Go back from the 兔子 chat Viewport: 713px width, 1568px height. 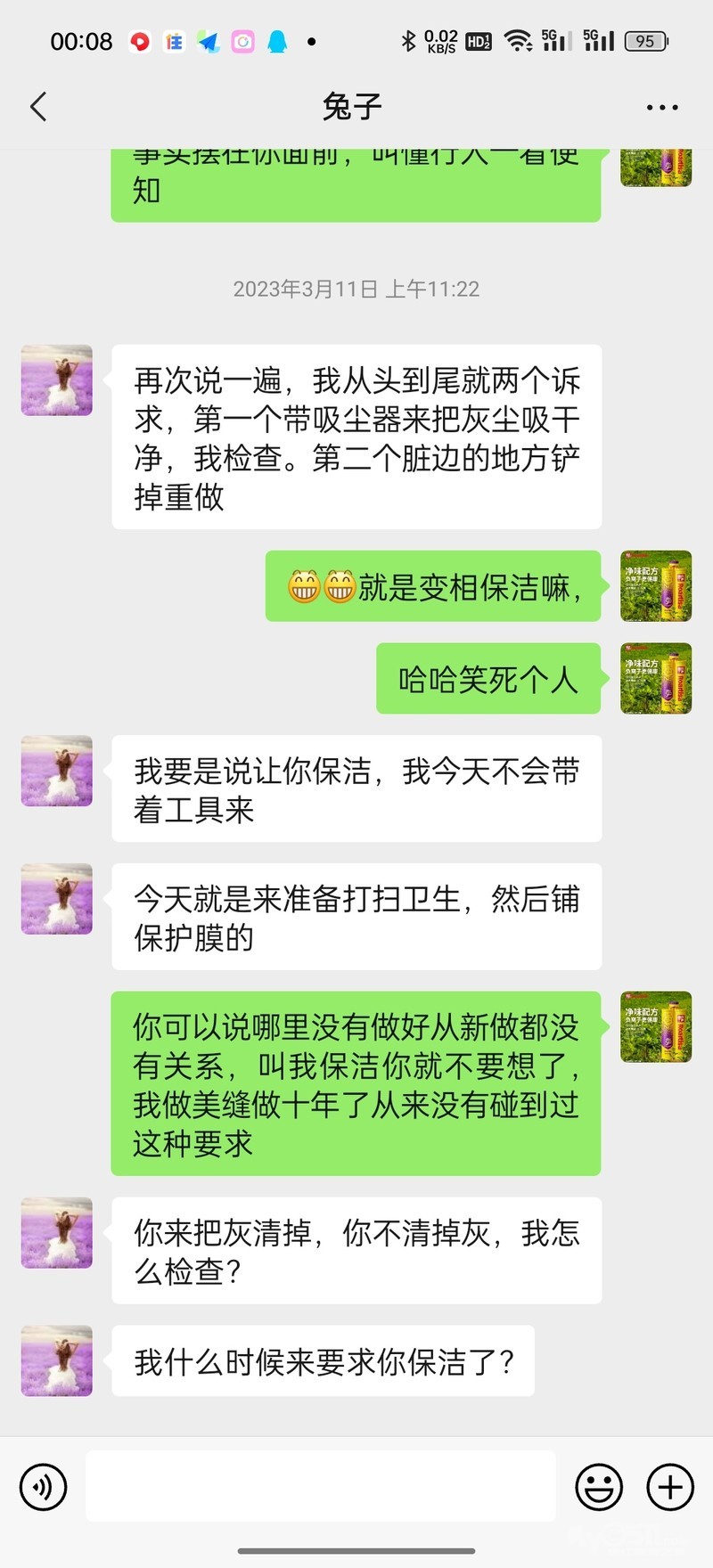tap(38, 107)
